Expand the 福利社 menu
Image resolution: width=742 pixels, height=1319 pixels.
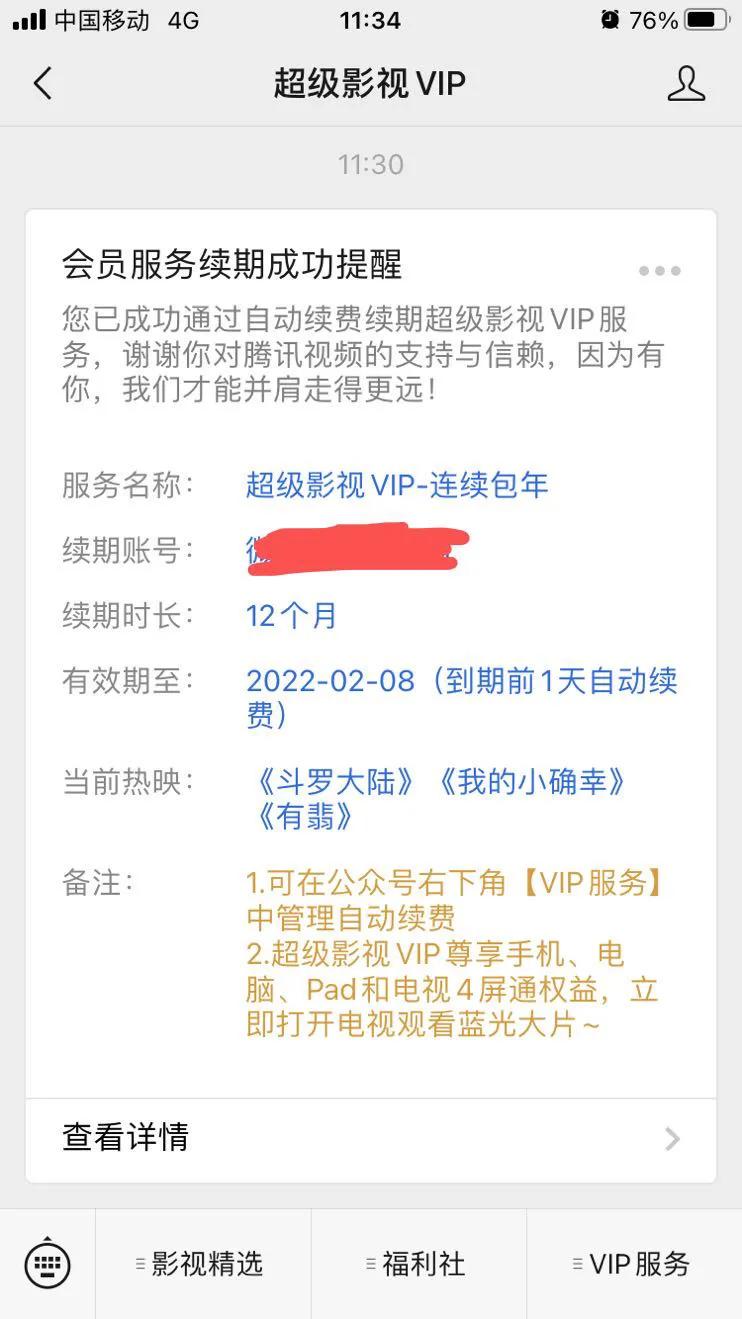coord(417,1264)
